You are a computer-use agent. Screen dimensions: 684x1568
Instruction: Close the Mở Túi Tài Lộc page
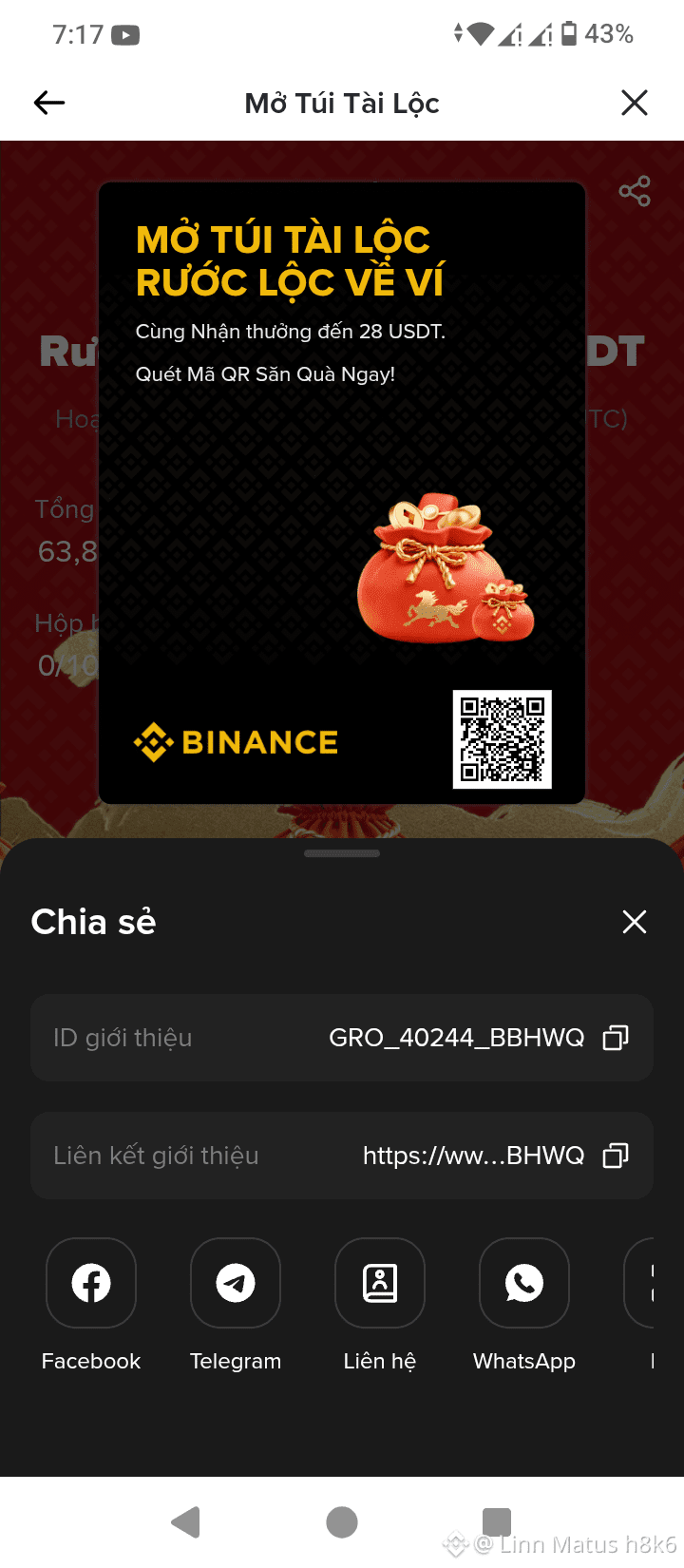[634, 103]
